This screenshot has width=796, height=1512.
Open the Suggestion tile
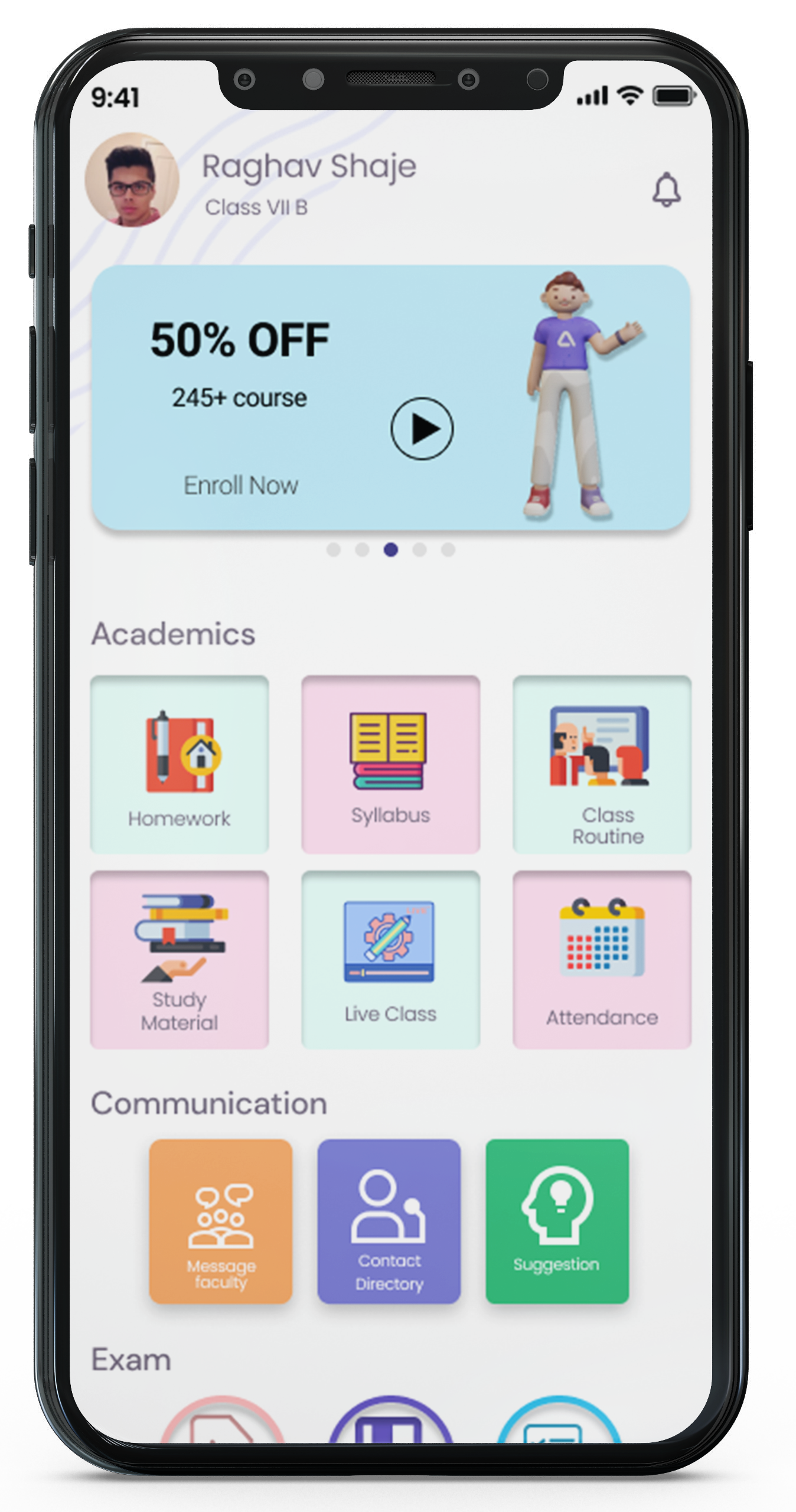pyautogui.click(x=557, y=1221)
